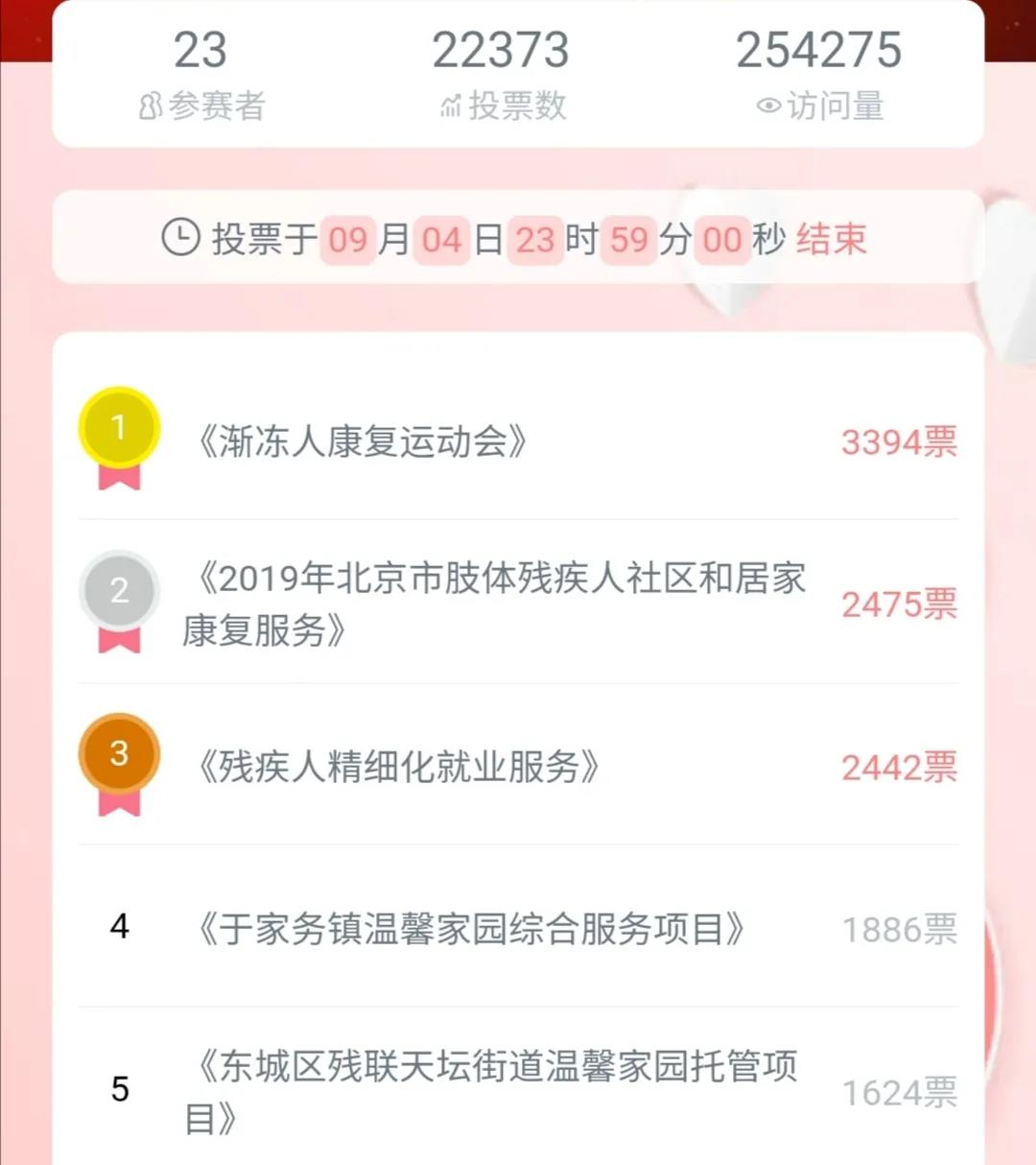Viewport: 1036px width, 1165px height.
Task: View 《于家务镇温馨家园综合服务项目》 details
Action: 470,929
